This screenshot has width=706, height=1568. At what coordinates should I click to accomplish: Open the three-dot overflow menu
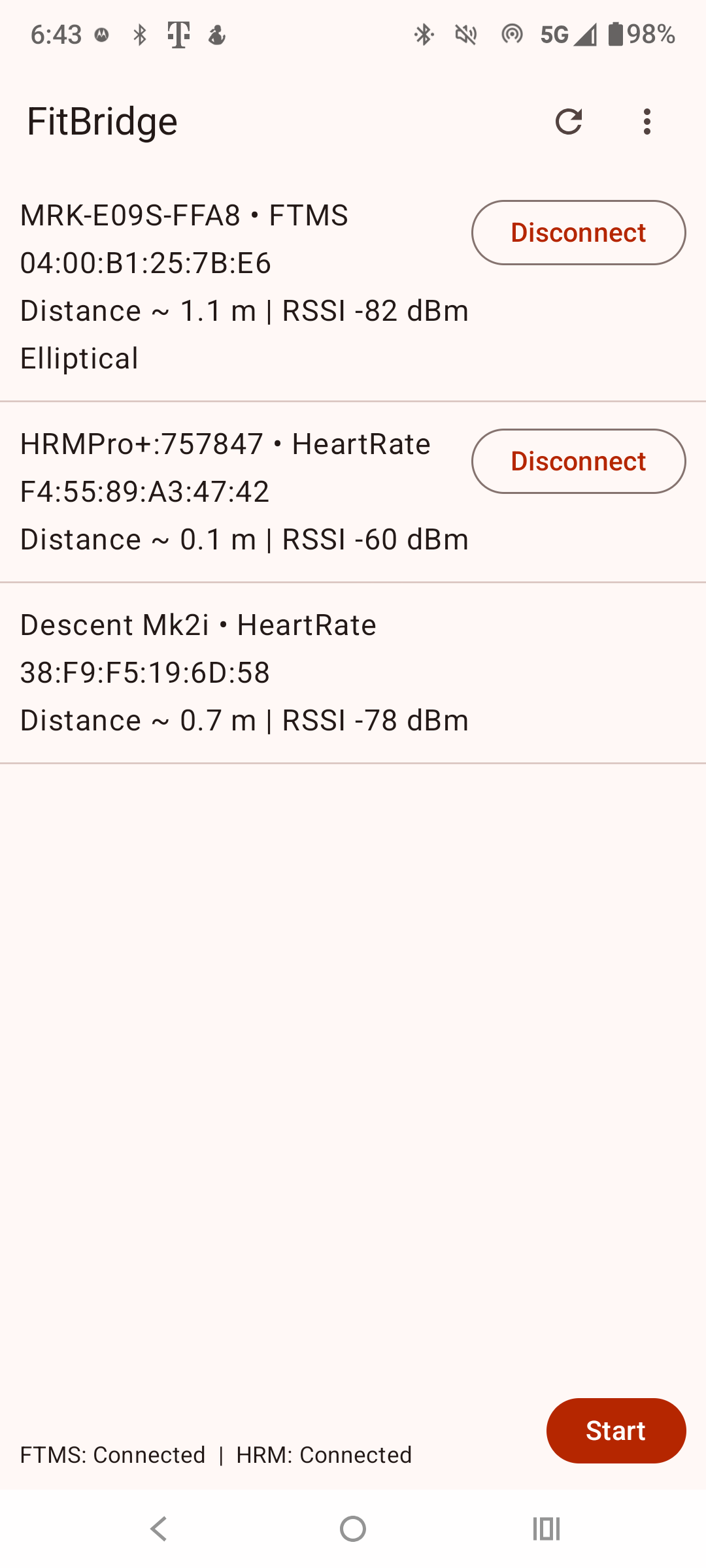point(647,120)
